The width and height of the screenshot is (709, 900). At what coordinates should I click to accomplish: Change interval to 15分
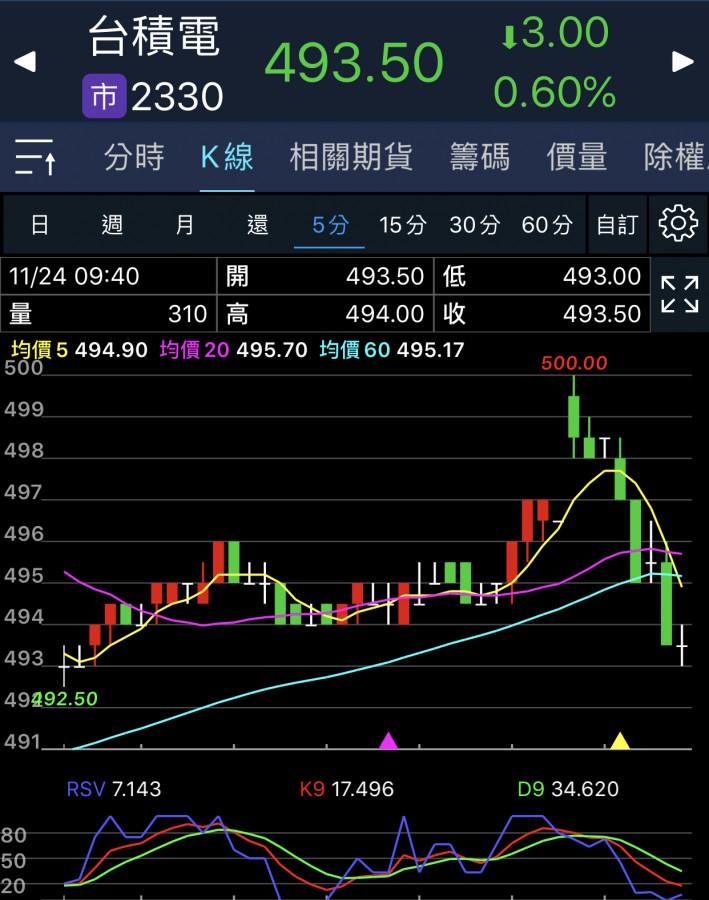click(402, 225)
